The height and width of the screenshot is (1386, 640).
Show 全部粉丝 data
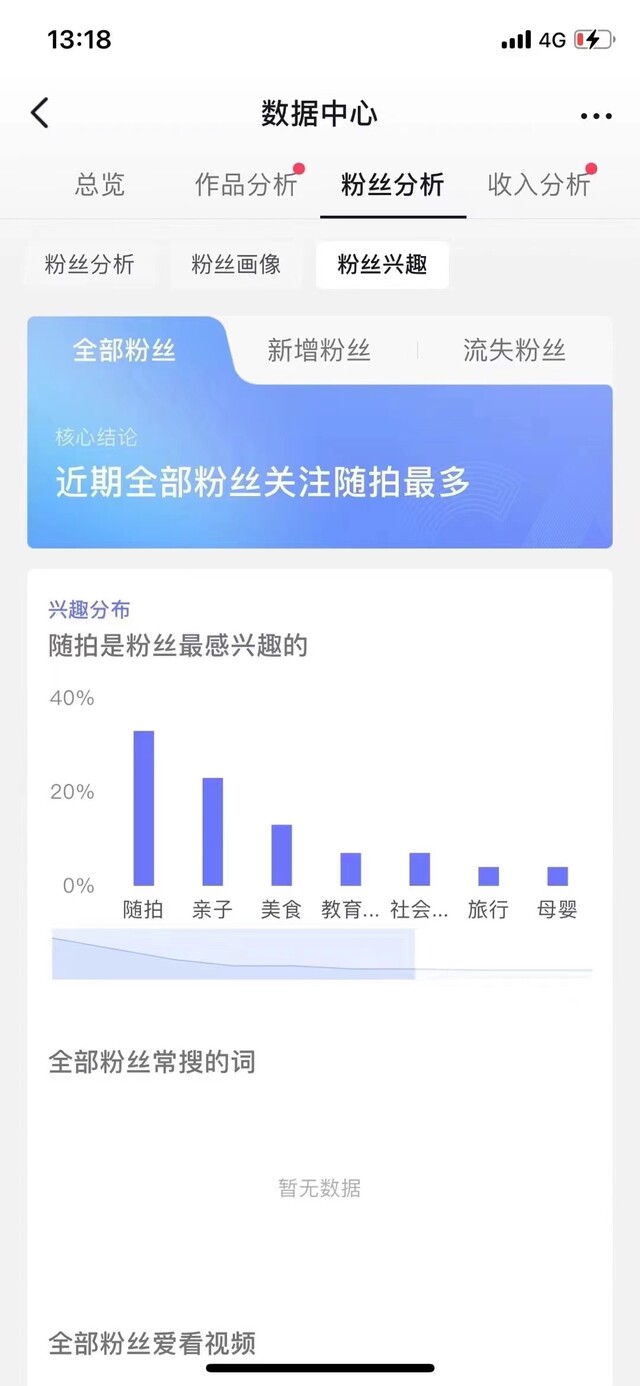pyautogui.click(x=124, y=351)
